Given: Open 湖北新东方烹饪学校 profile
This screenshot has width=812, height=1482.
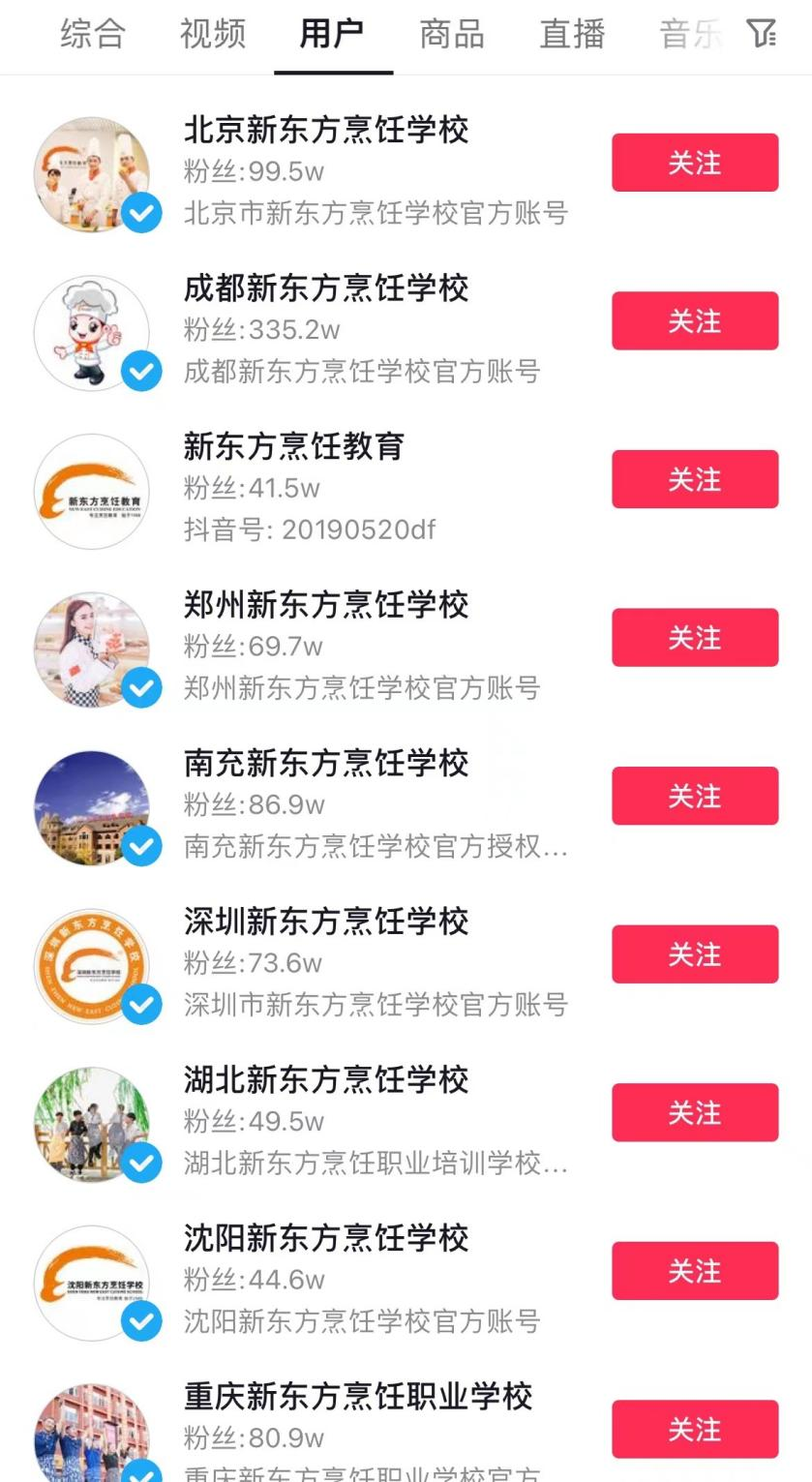Looking at the screenshot, I should point(326,1079).
